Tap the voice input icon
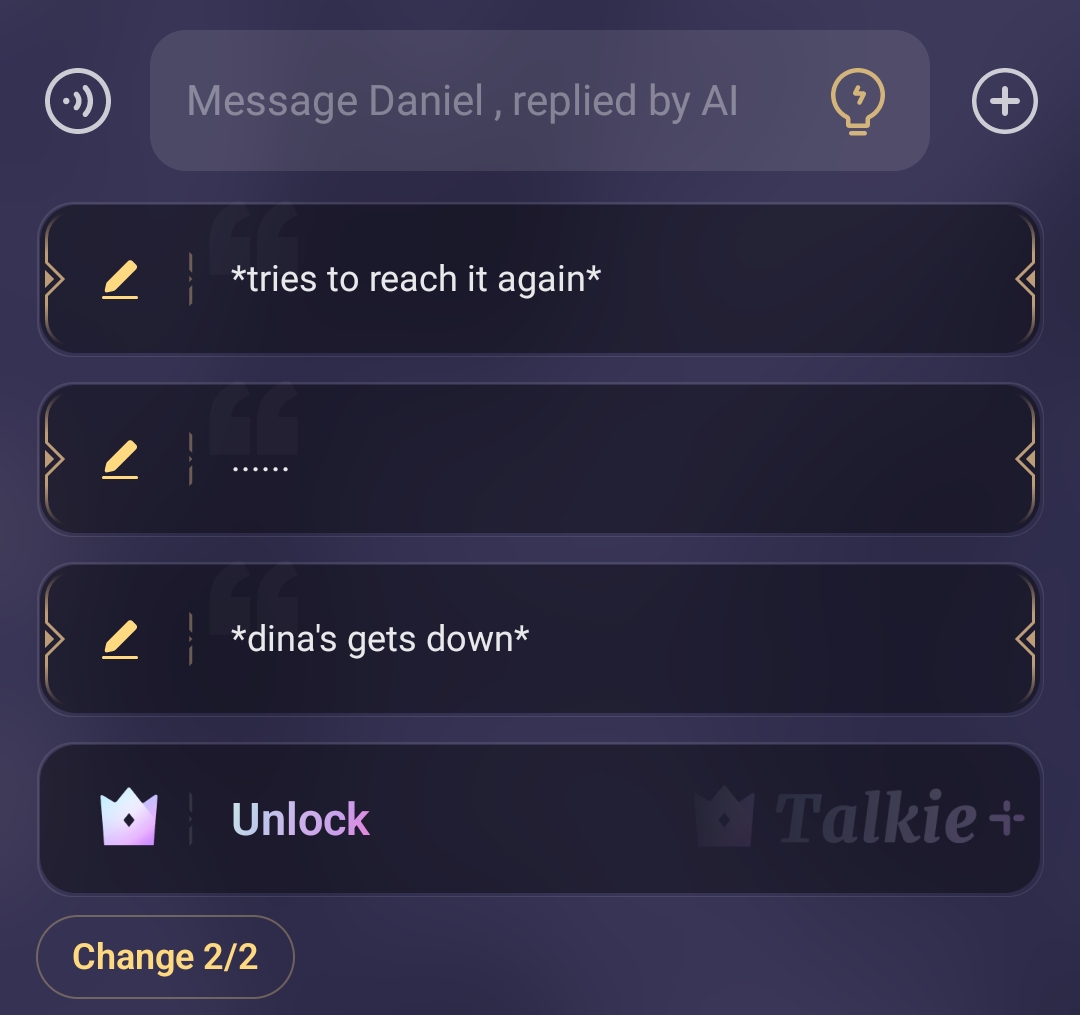This screenshot has width=1080, height=1015. [78, 101]
